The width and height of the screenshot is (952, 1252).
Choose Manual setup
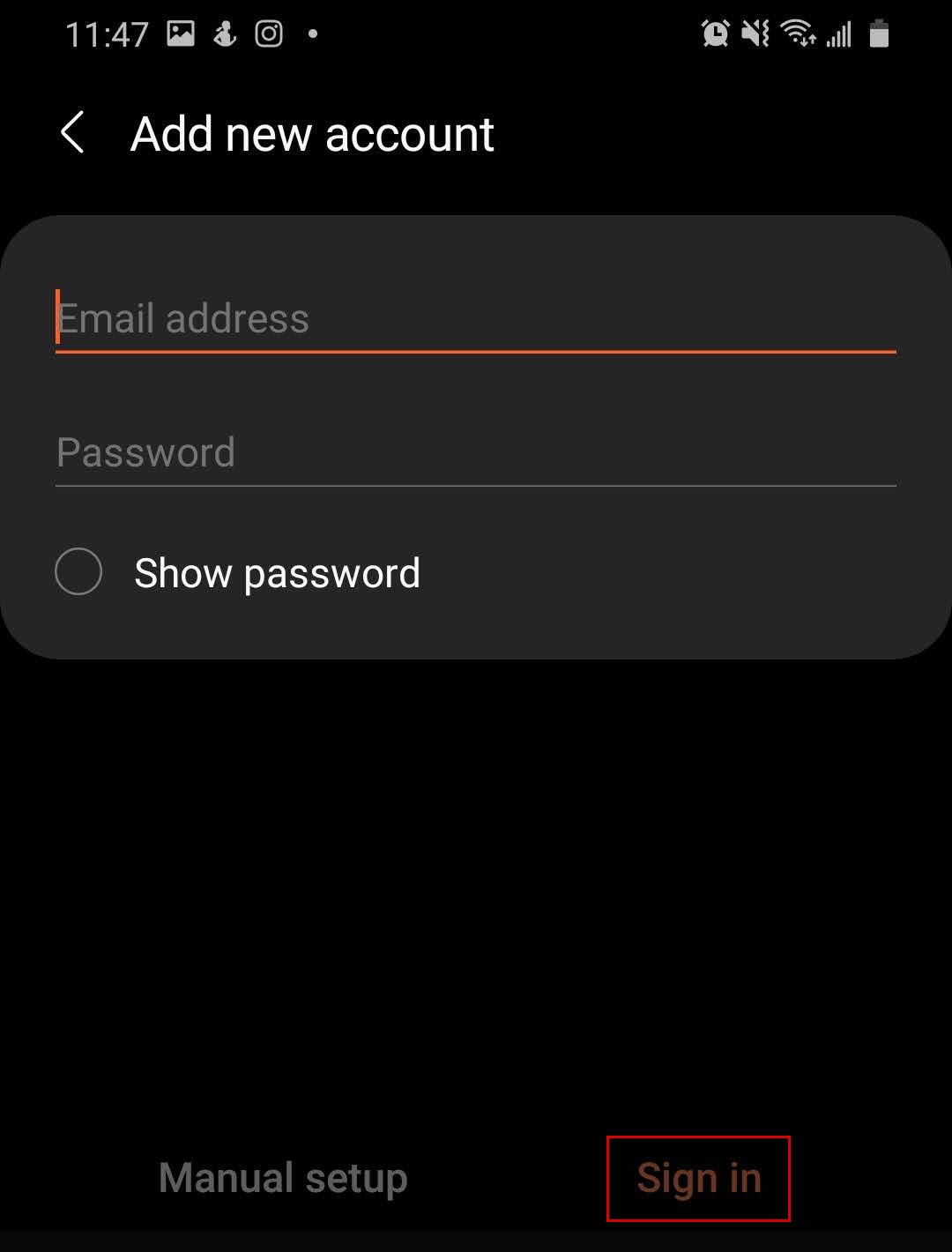pos(283,1178)
